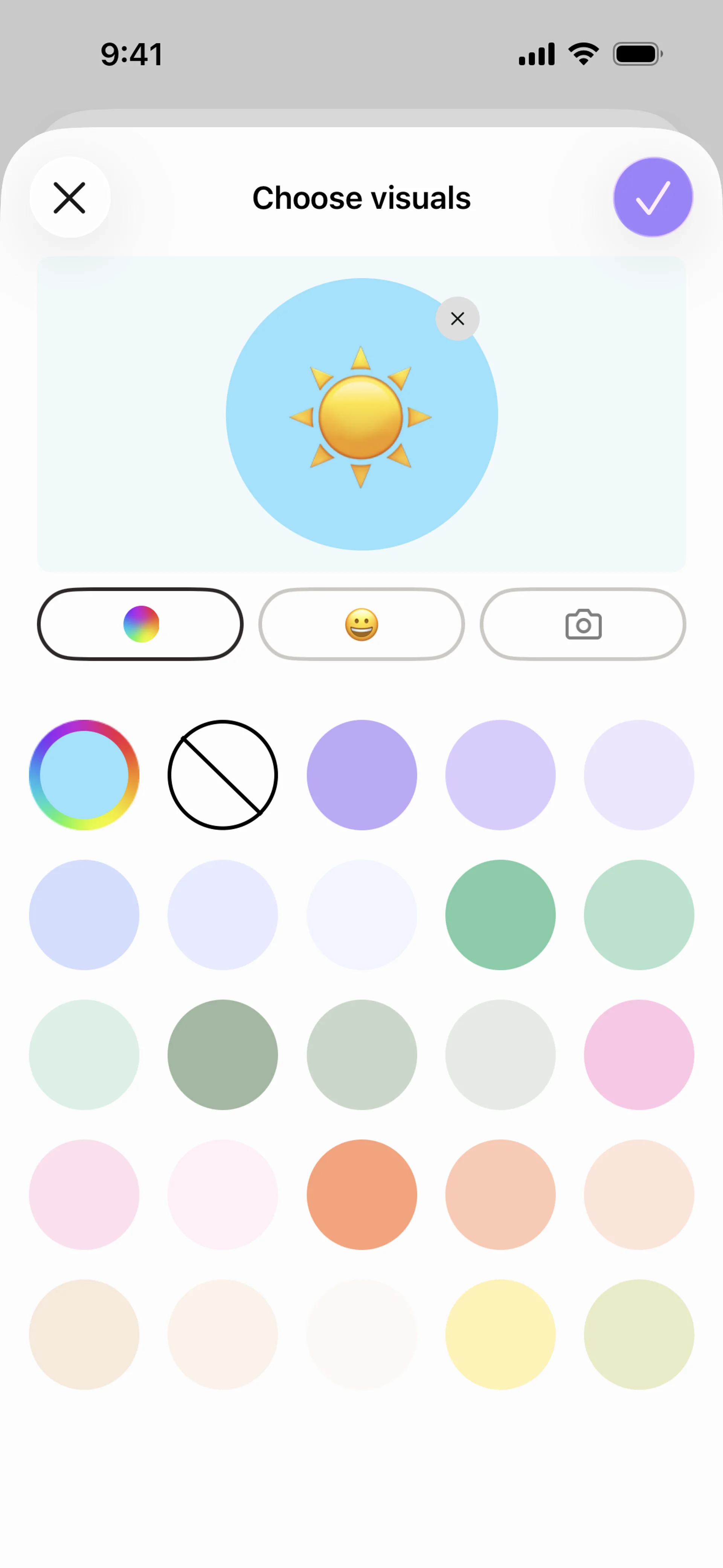Screen dimensions: 723x1568
Task: Remove the sun emoji from the preview
Action: point(457,318)
